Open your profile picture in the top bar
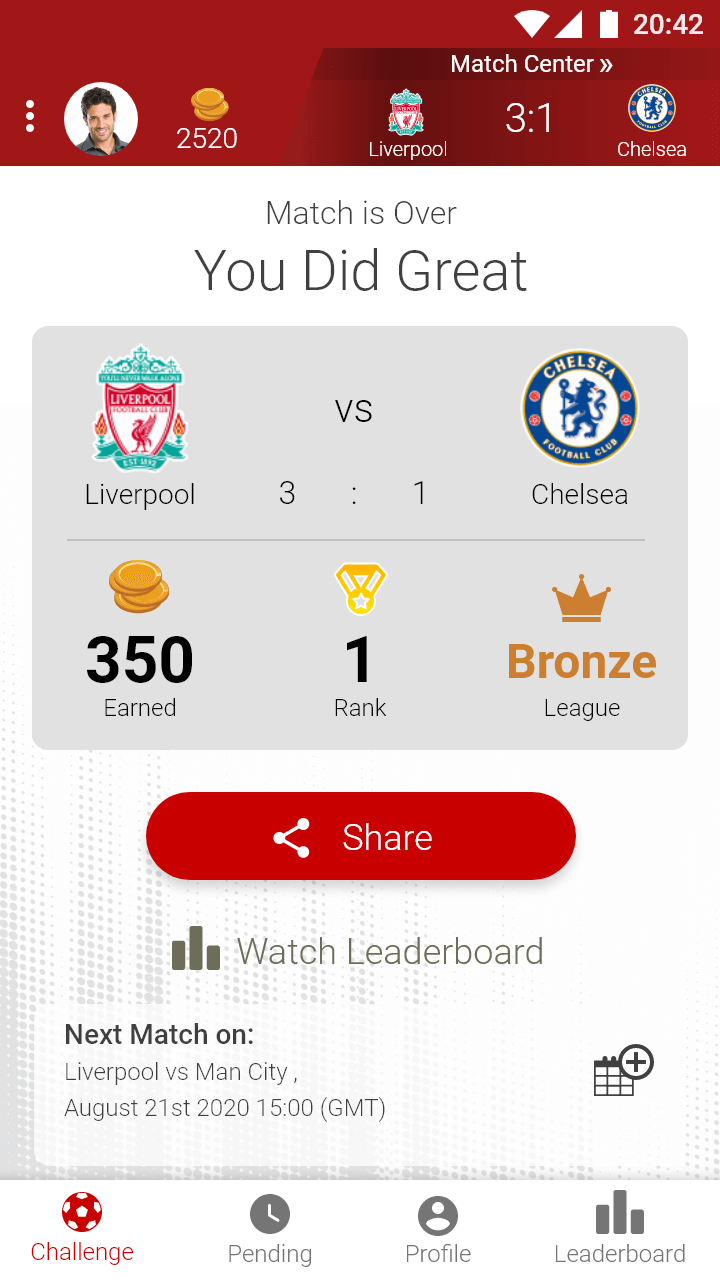 point(101,117)
